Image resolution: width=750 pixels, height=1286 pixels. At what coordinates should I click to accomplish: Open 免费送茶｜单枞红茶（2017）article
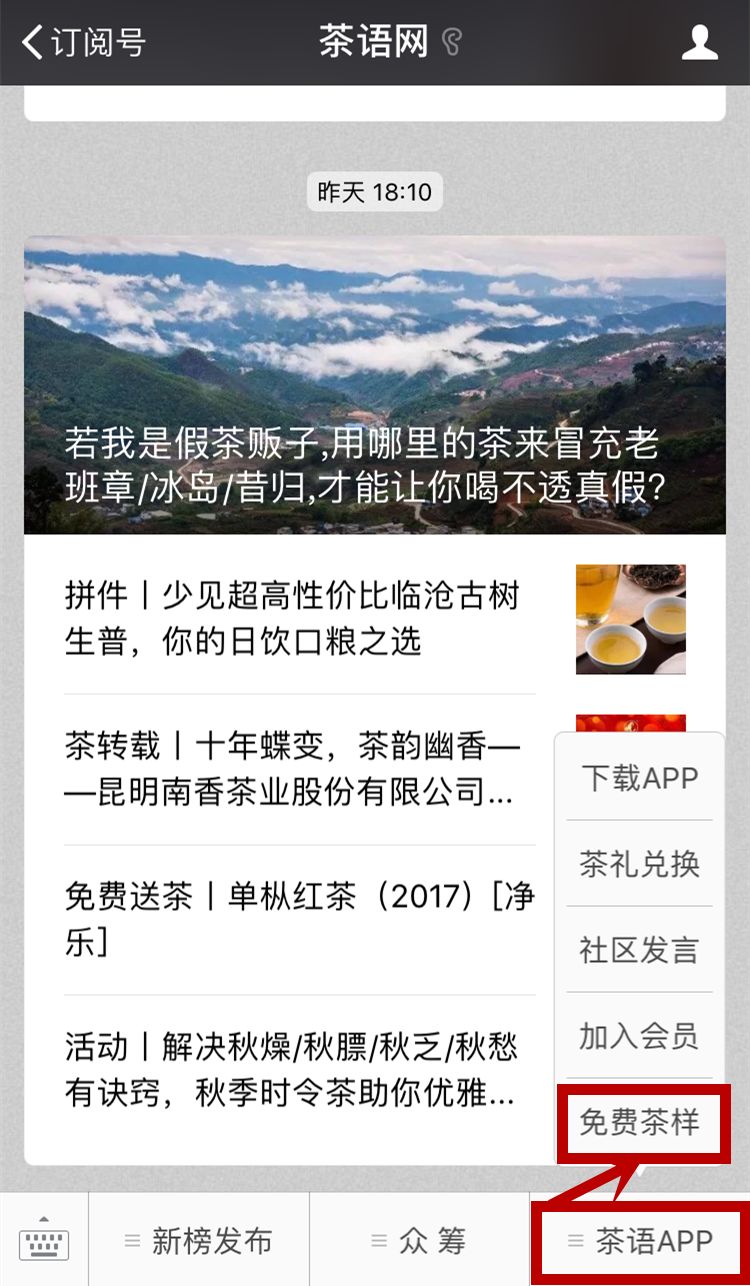[300, 919]
